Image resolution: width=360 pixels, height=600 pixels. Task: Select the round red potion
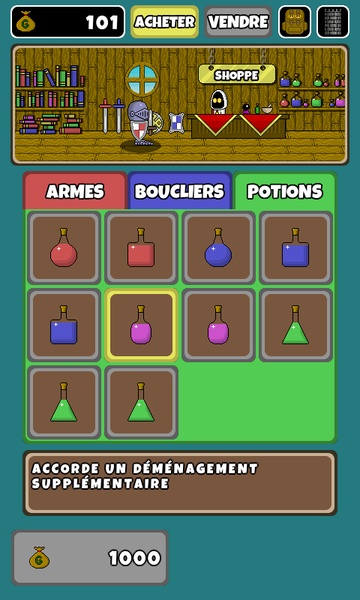point(64,248)
